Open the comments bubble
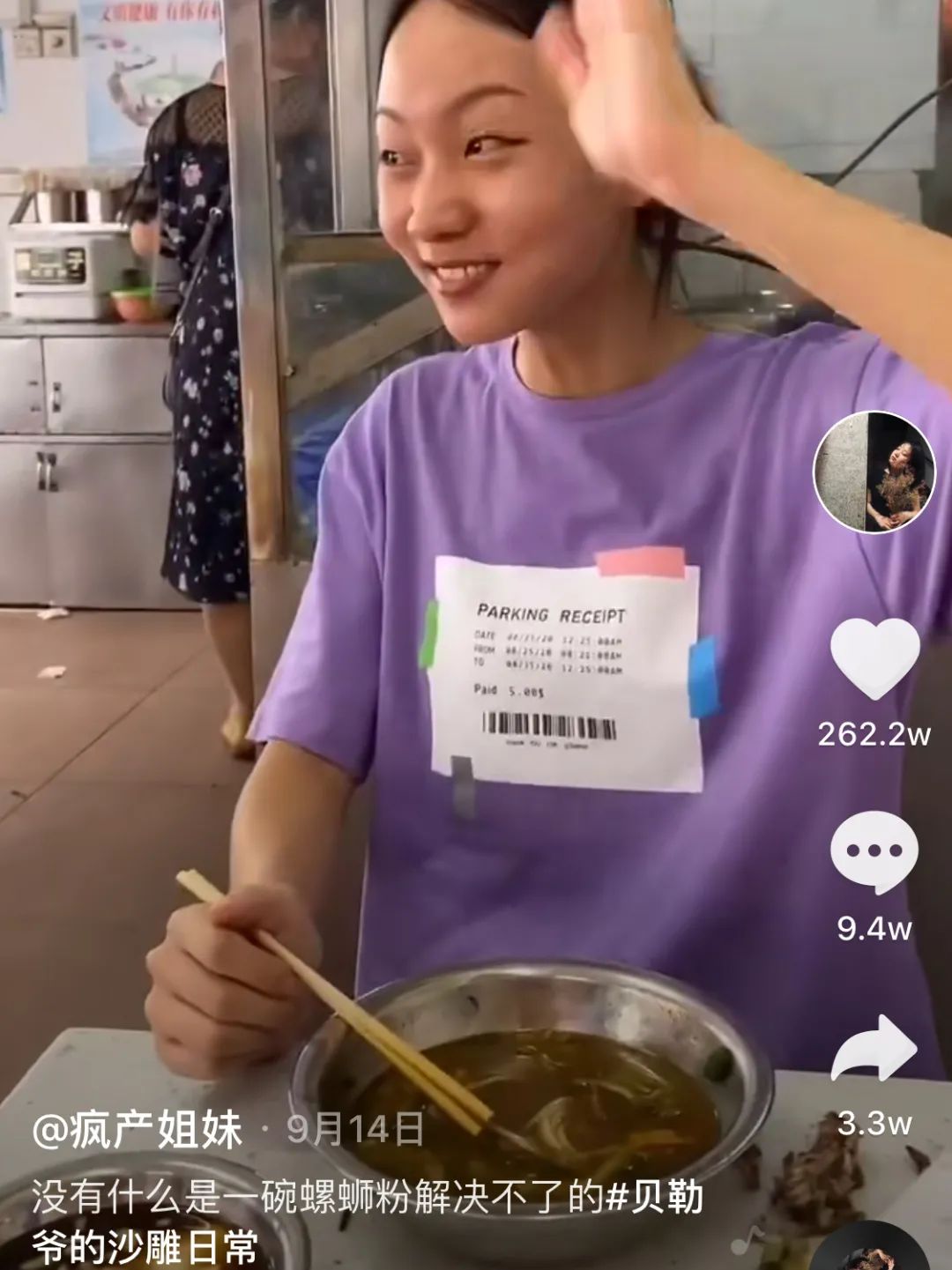The height and width of the screenshot is (1270, 952). [x=874, y=853]
